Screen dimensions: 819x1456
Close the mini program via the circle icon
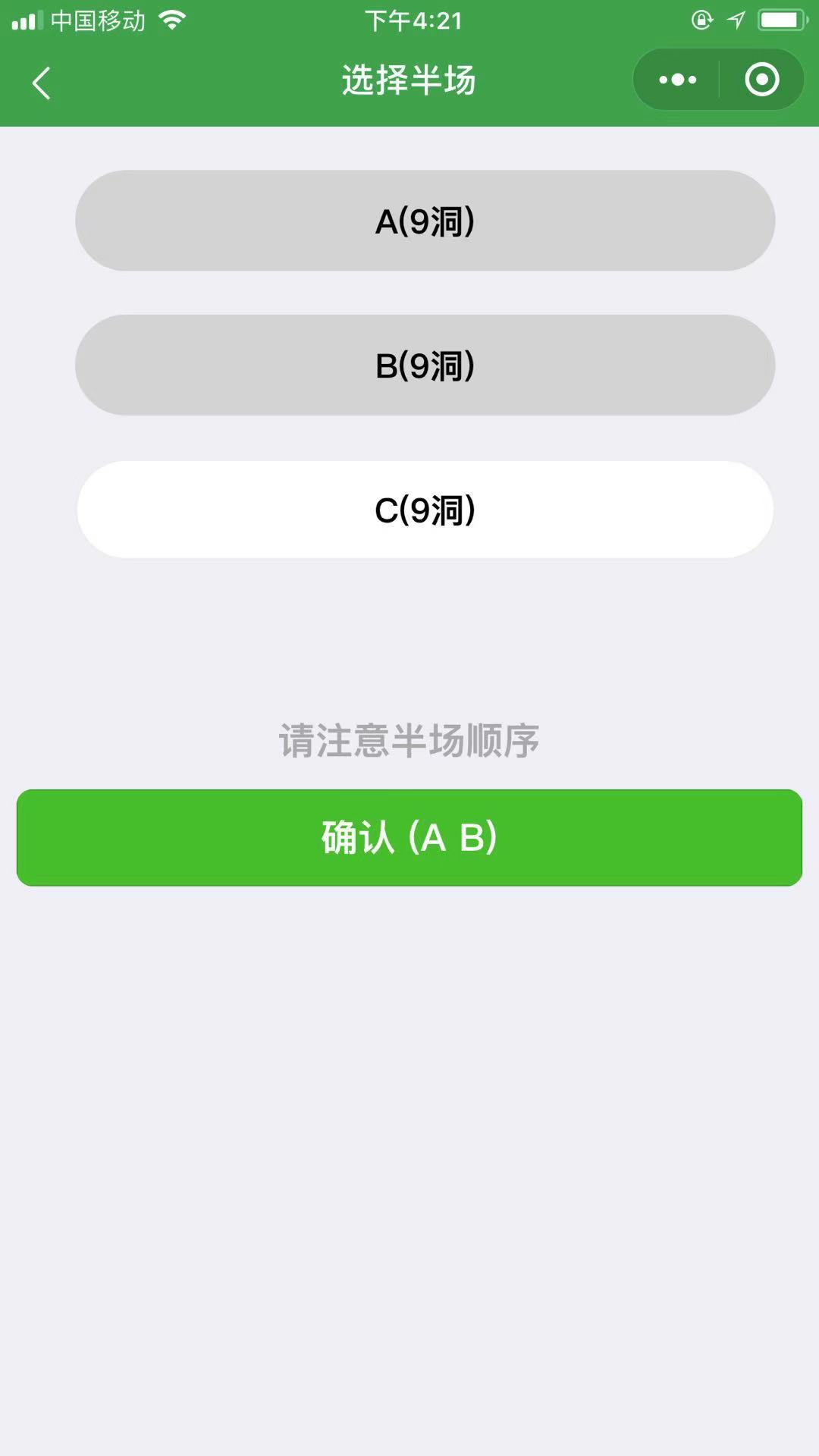(x=761, y=80)
